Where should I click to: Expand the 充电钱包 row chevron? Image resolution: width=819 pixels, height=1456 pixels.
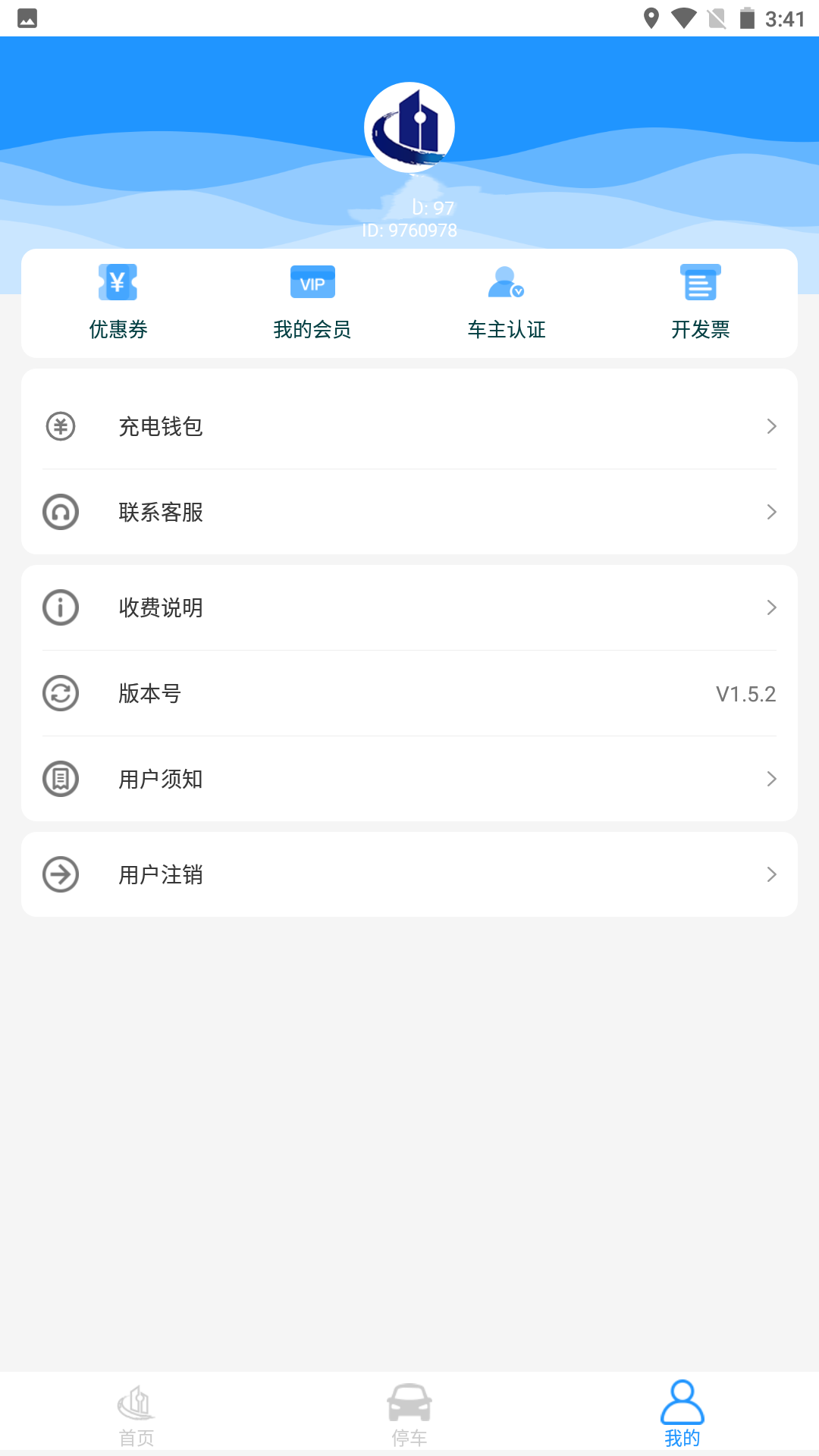point(772,426)
